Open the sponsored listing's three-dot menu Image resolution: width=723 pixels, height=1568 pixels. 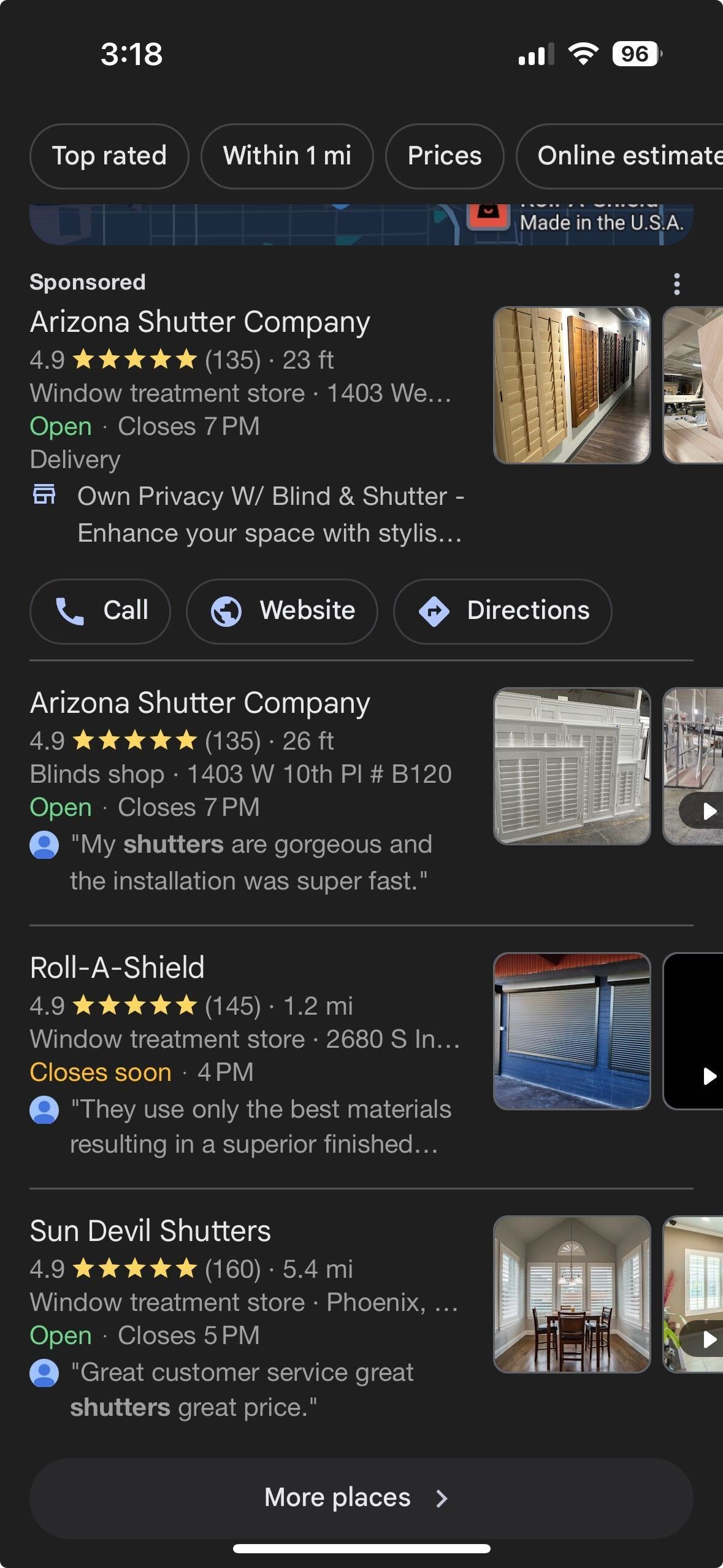[676, 284]
